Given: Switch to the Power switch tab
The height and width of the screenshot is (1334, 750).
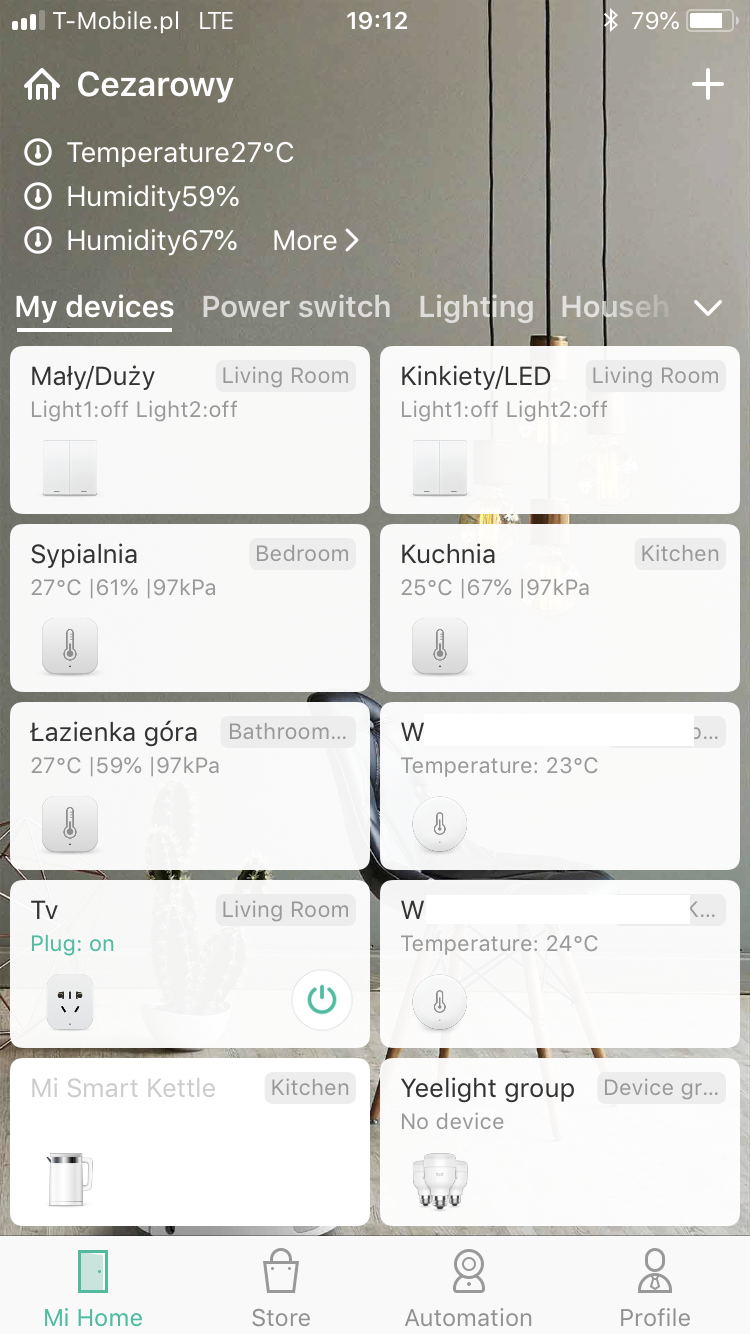Looking at the screenshot, I should 296,307.
